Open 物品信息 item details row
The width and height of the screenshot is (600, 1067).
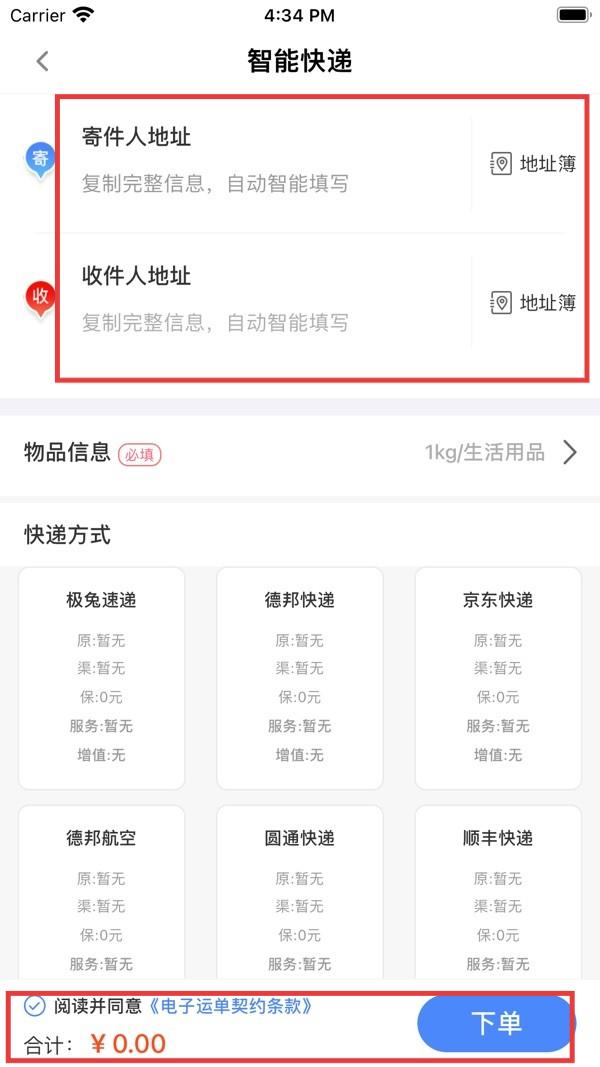tap(300, 452)
